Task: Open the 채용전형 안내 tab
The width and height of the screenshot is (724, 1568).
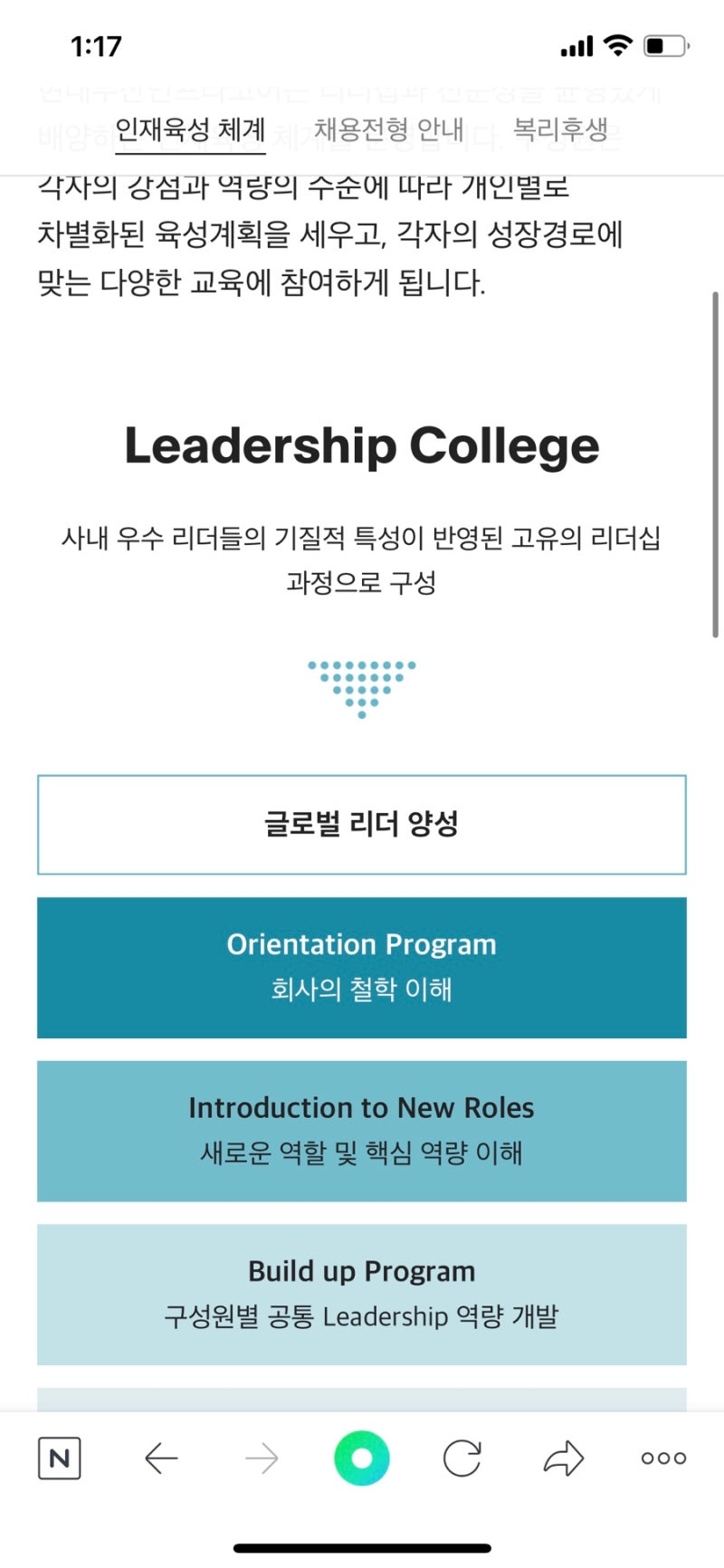Action: 388,129
